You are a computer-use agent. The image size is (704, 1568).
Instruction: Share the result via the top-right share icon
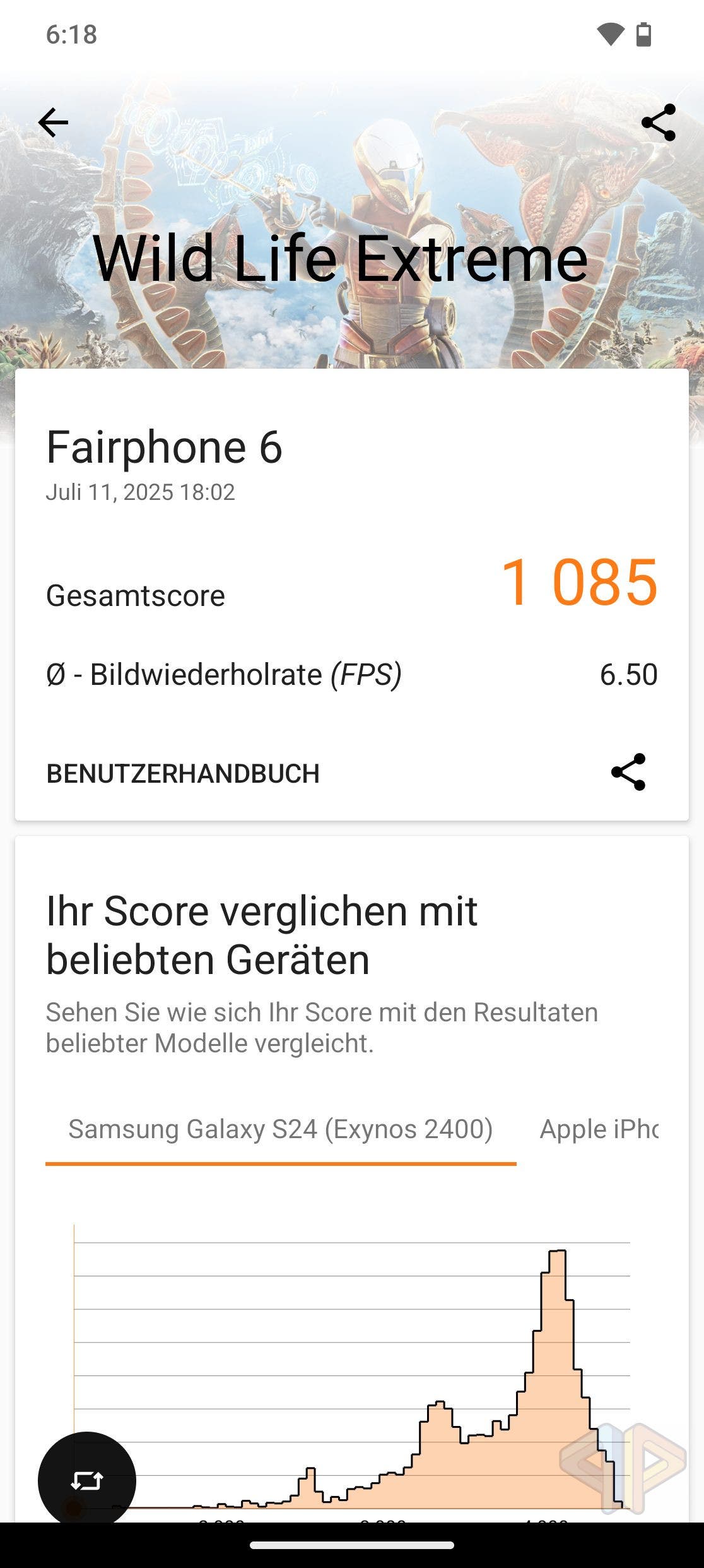(x=658, y=122)
